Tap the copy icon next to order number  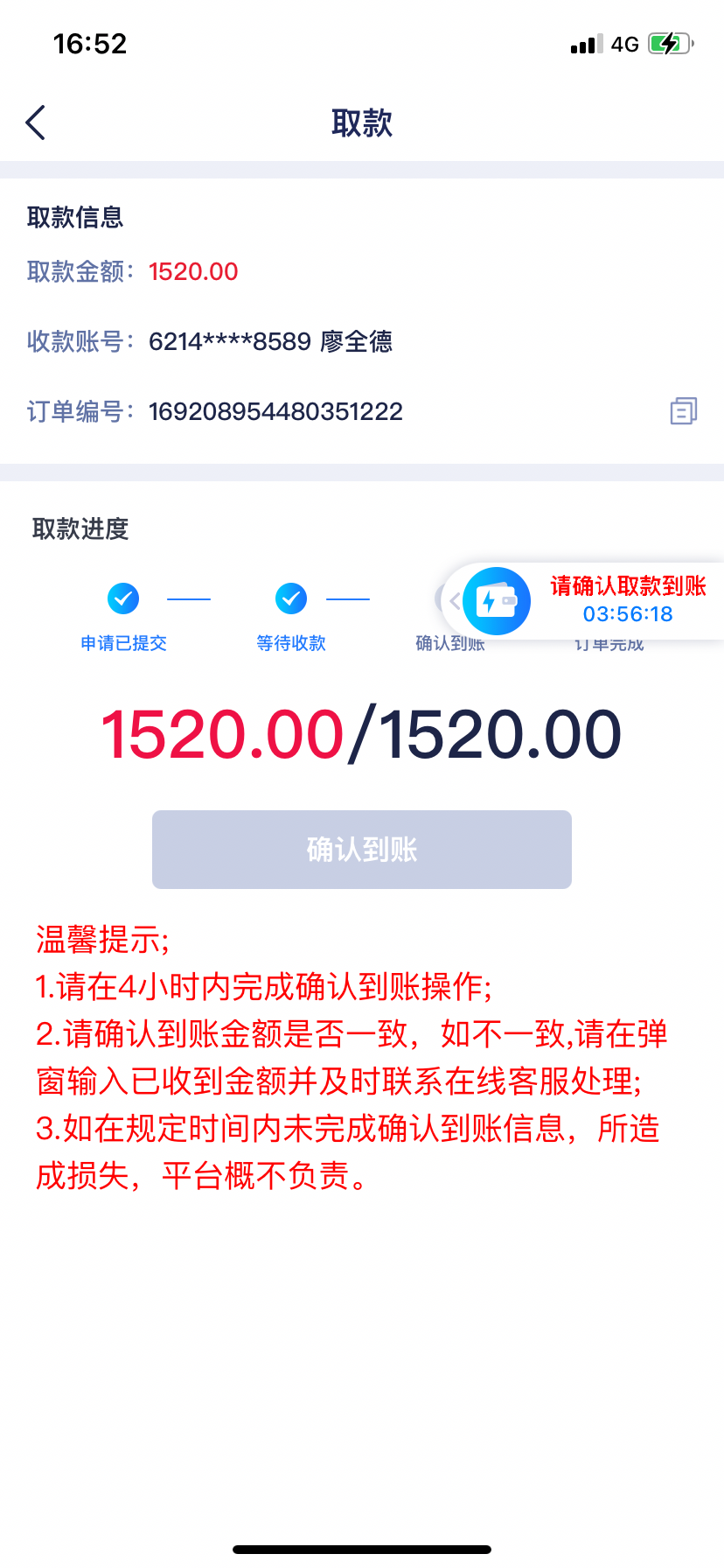click(x=684, y=411)
